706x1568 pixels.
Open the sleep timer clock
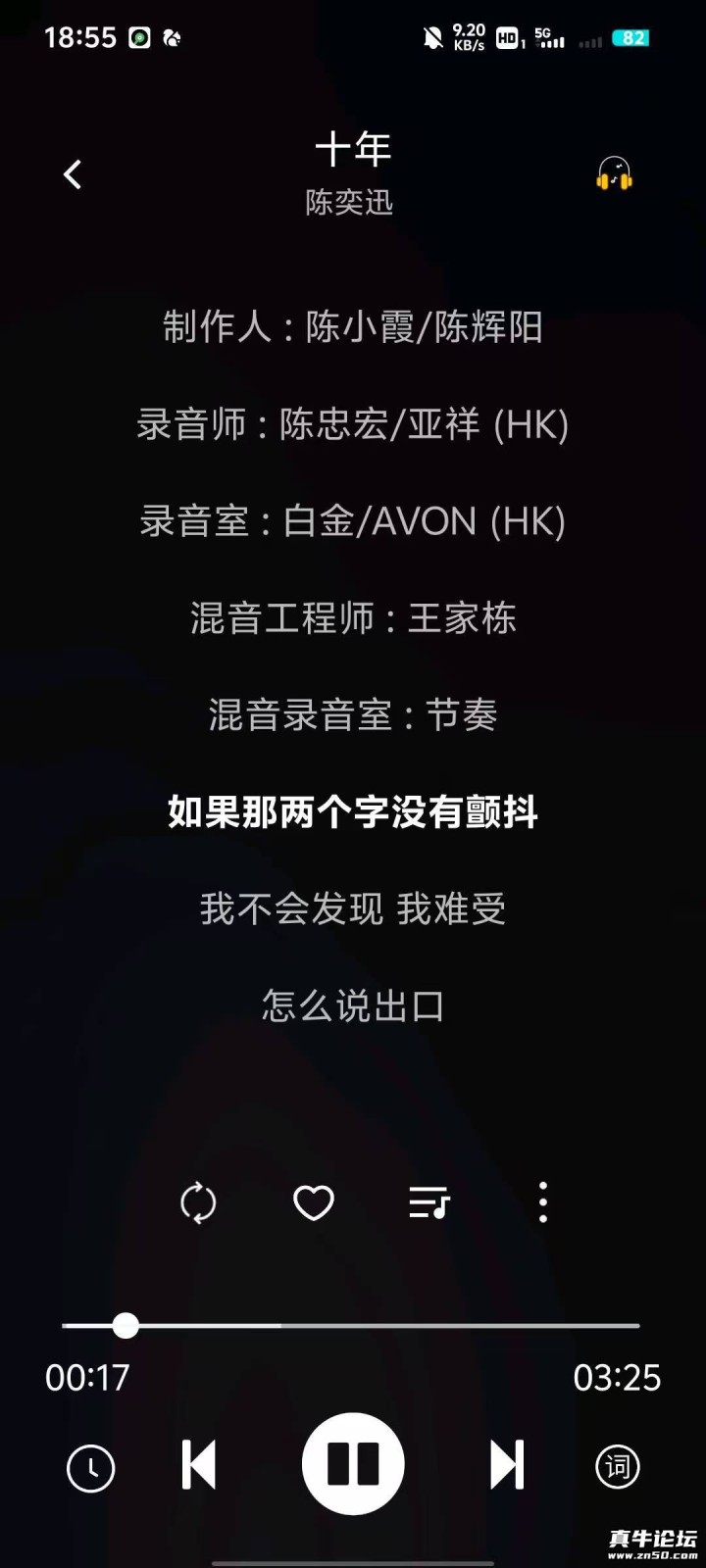pos(90,1467)
